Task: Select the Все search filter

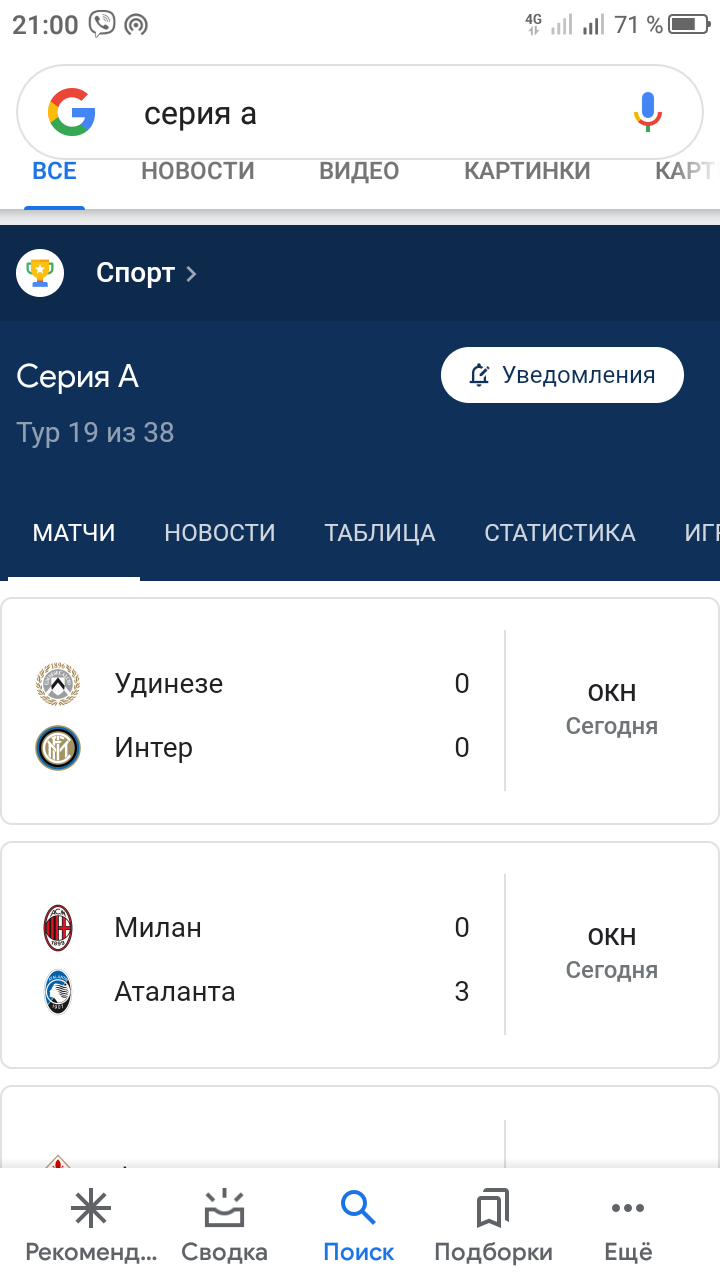Action: point(54,172)
